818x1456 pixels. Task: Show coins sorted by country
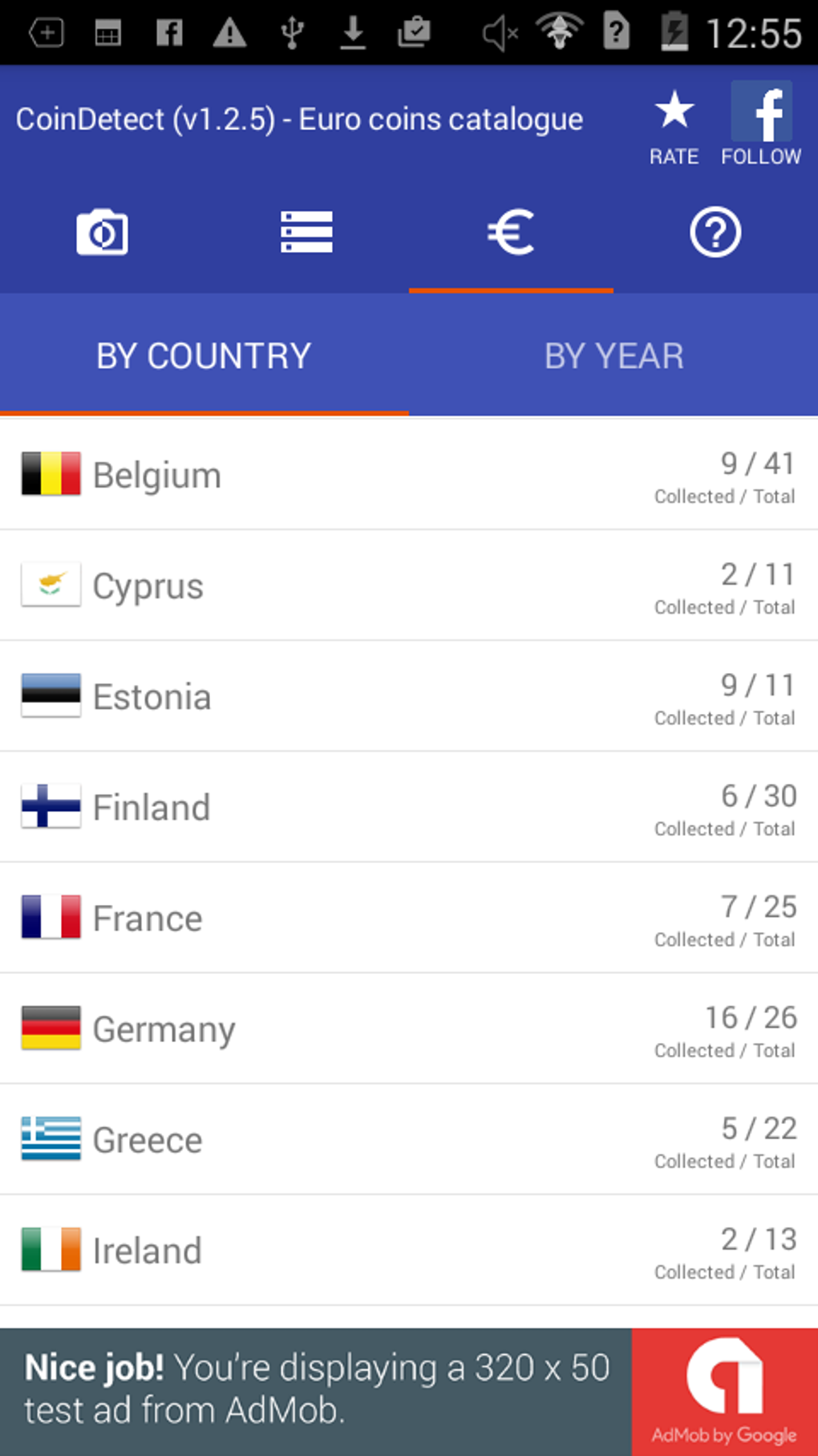coord(204,356)
